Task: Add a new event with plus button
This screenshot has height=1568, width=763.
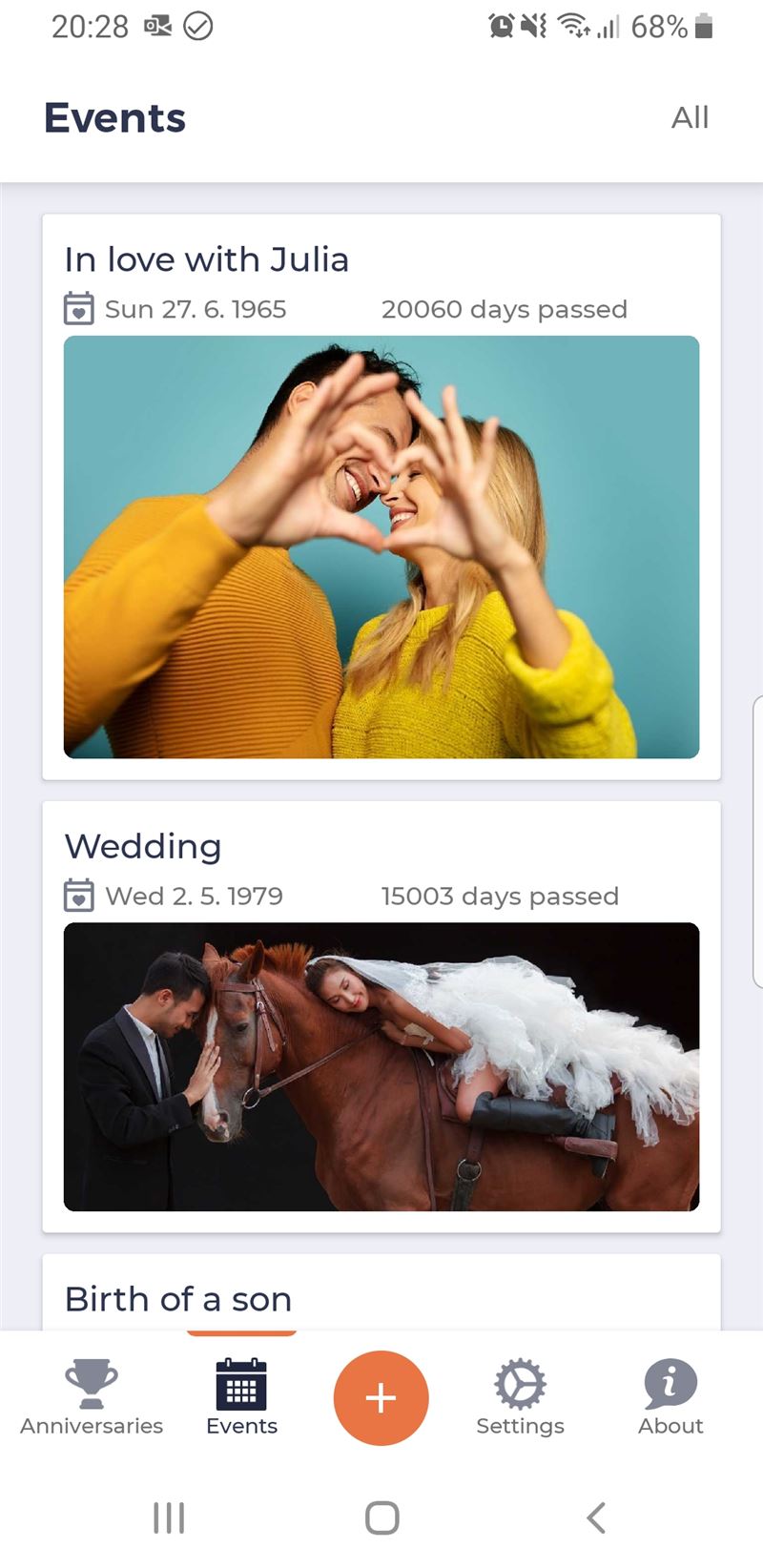Action: pos(381,1398)
